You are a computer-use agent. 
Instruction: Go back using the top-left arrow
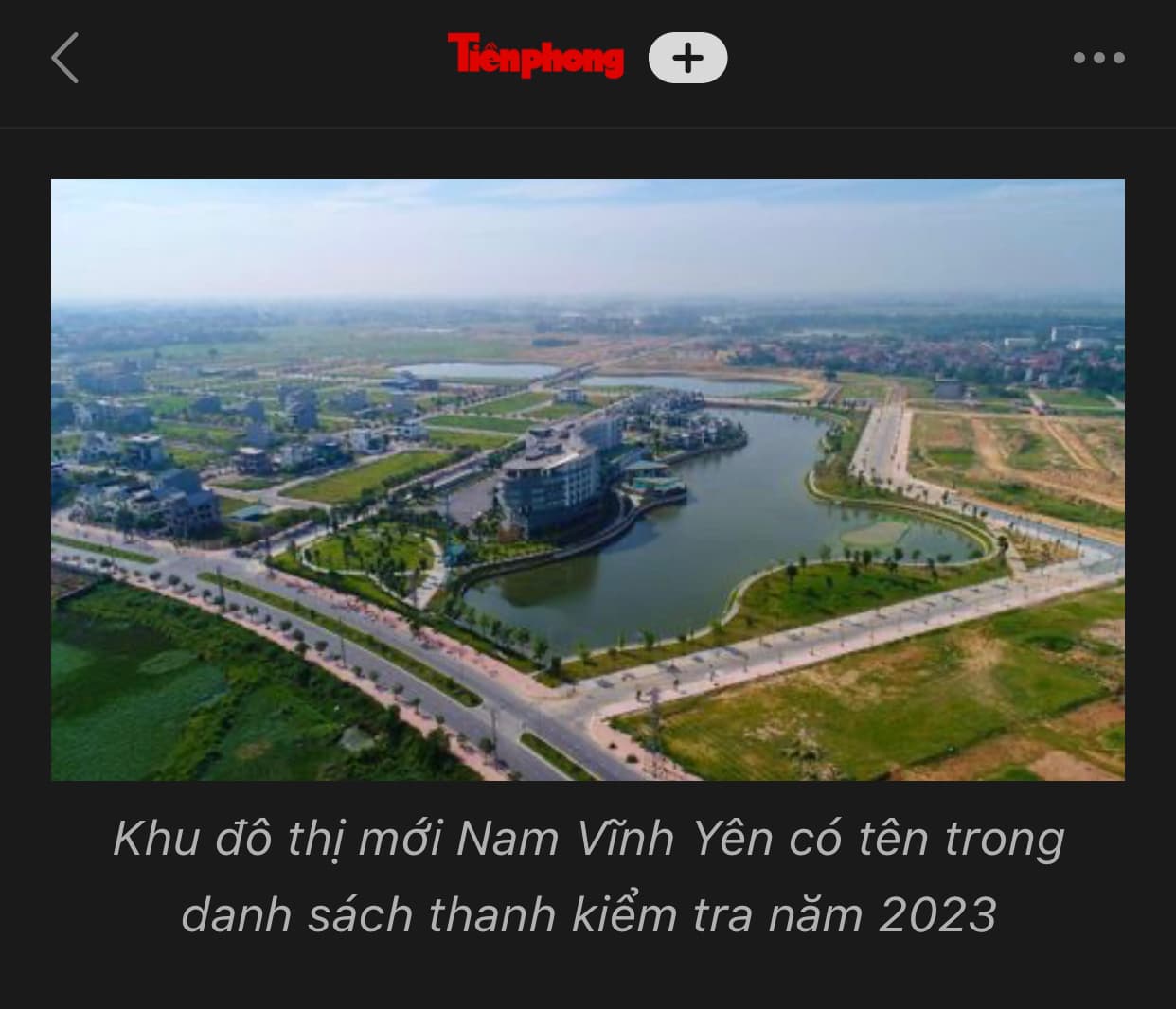tap(64, 58)
